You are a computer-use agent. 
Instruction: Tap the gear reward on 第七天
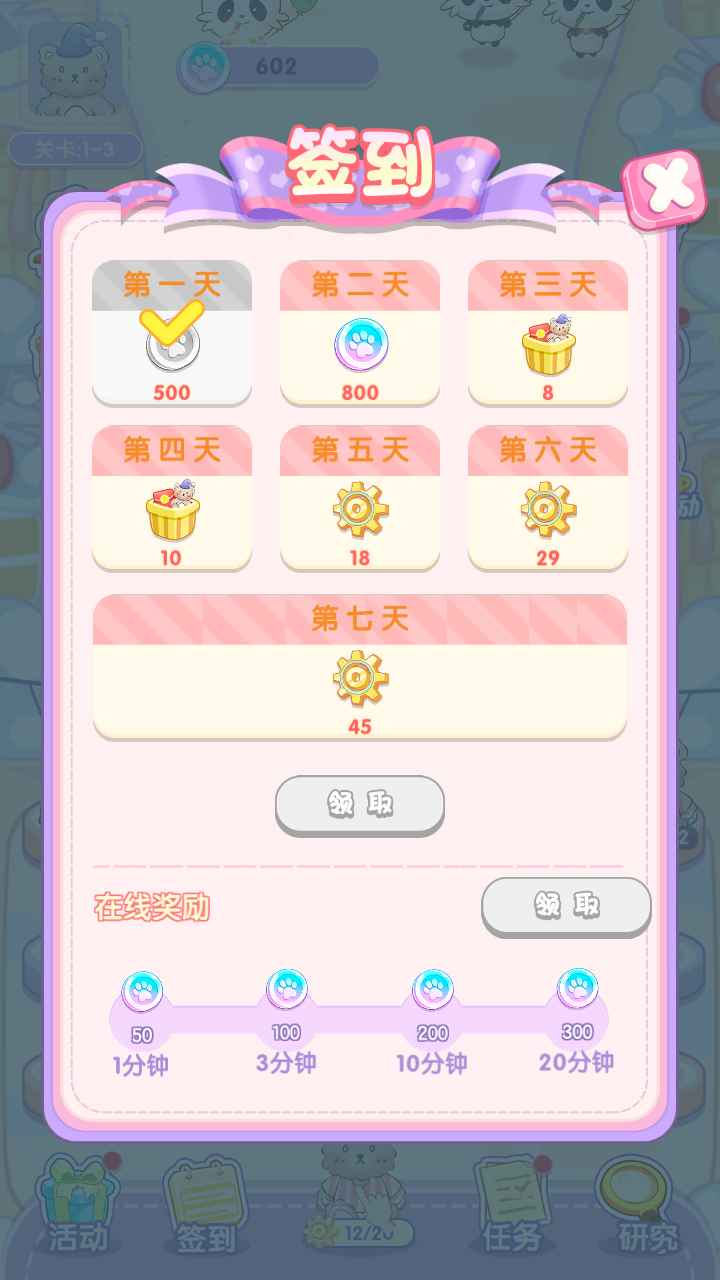[360, 680]
